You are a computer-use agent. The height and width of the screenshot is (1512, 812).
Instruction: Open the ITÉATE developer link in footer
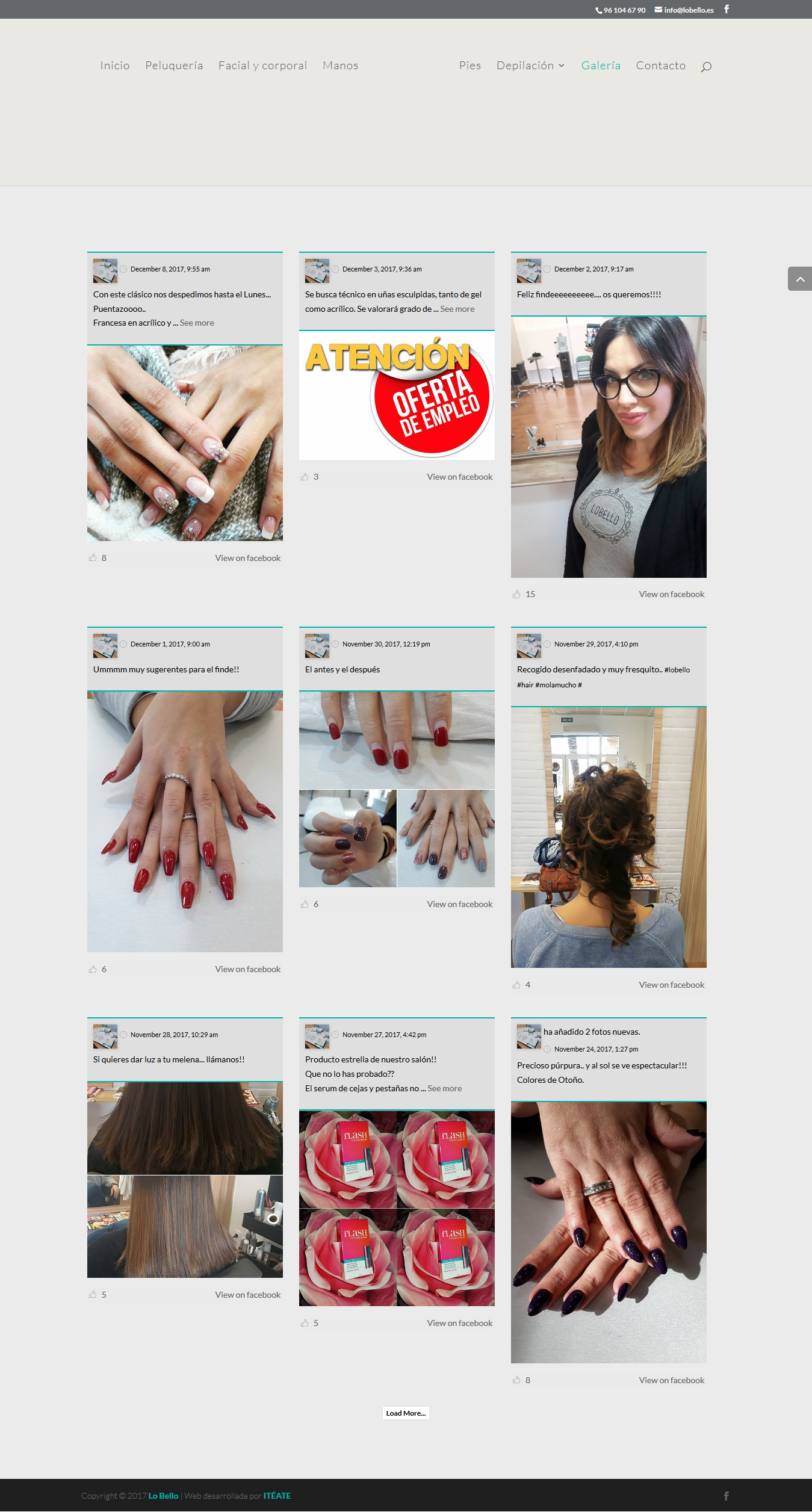pyautogui.click(x=277, y=1496)
